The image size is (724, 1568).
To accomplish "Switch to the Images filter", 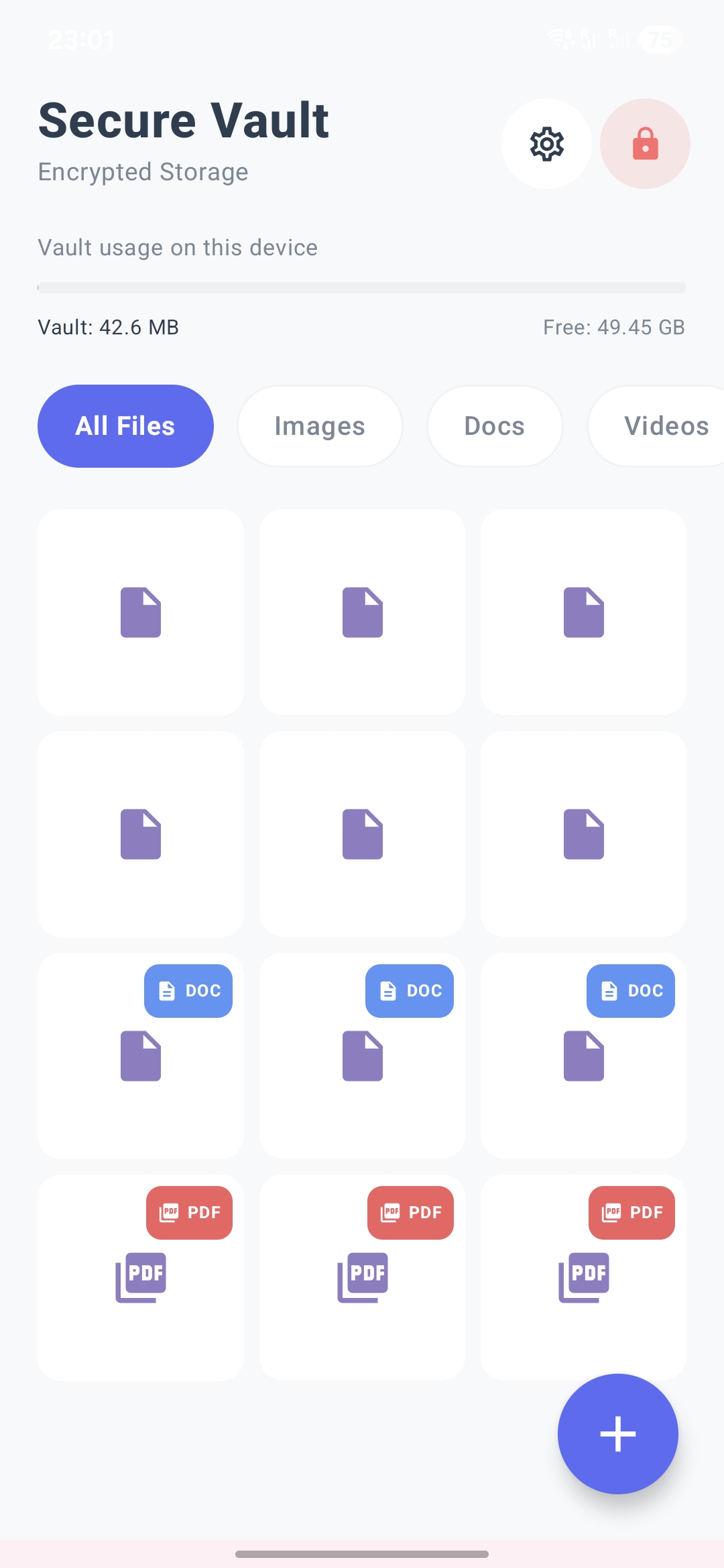I will click(x=320, y=426).
